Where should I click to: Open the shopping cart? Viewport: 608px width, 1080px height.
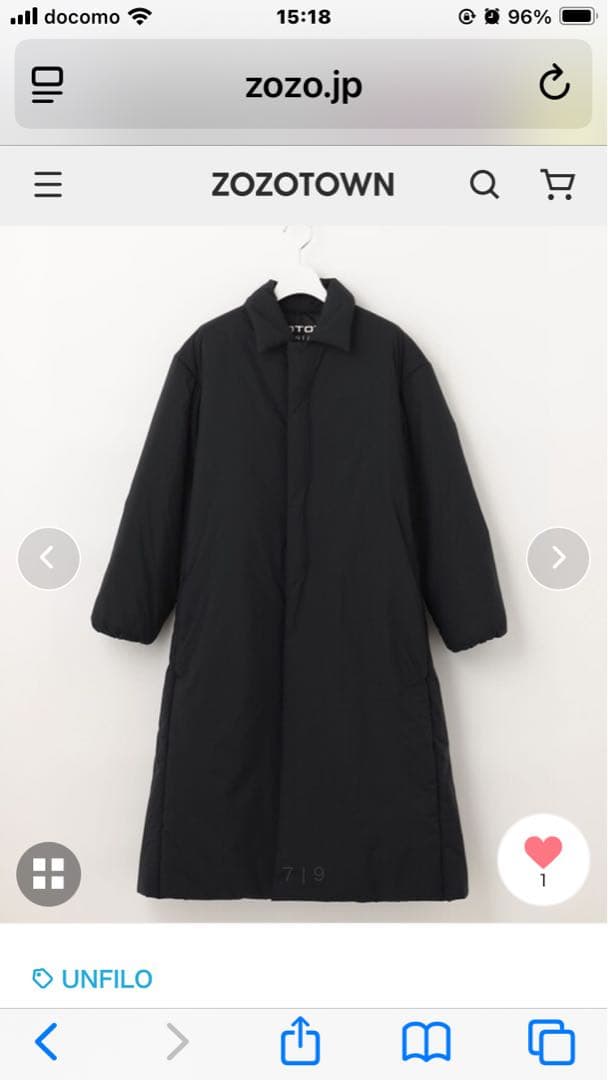(x=557, y=185)
